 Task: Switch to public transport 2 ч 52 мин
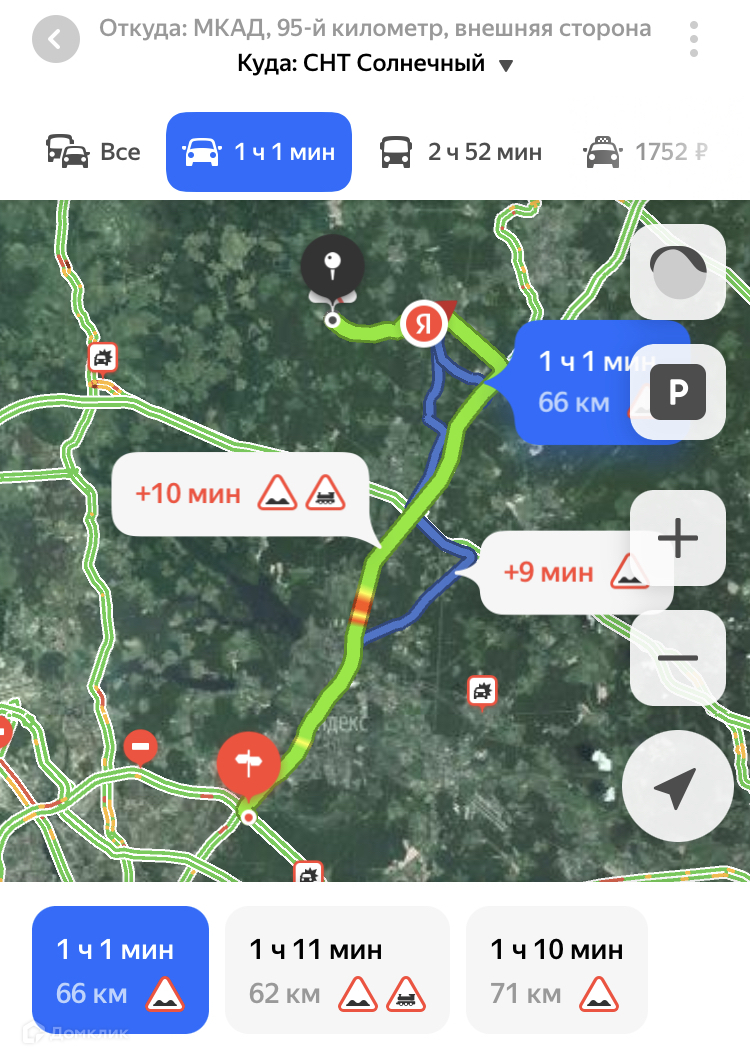461,152
